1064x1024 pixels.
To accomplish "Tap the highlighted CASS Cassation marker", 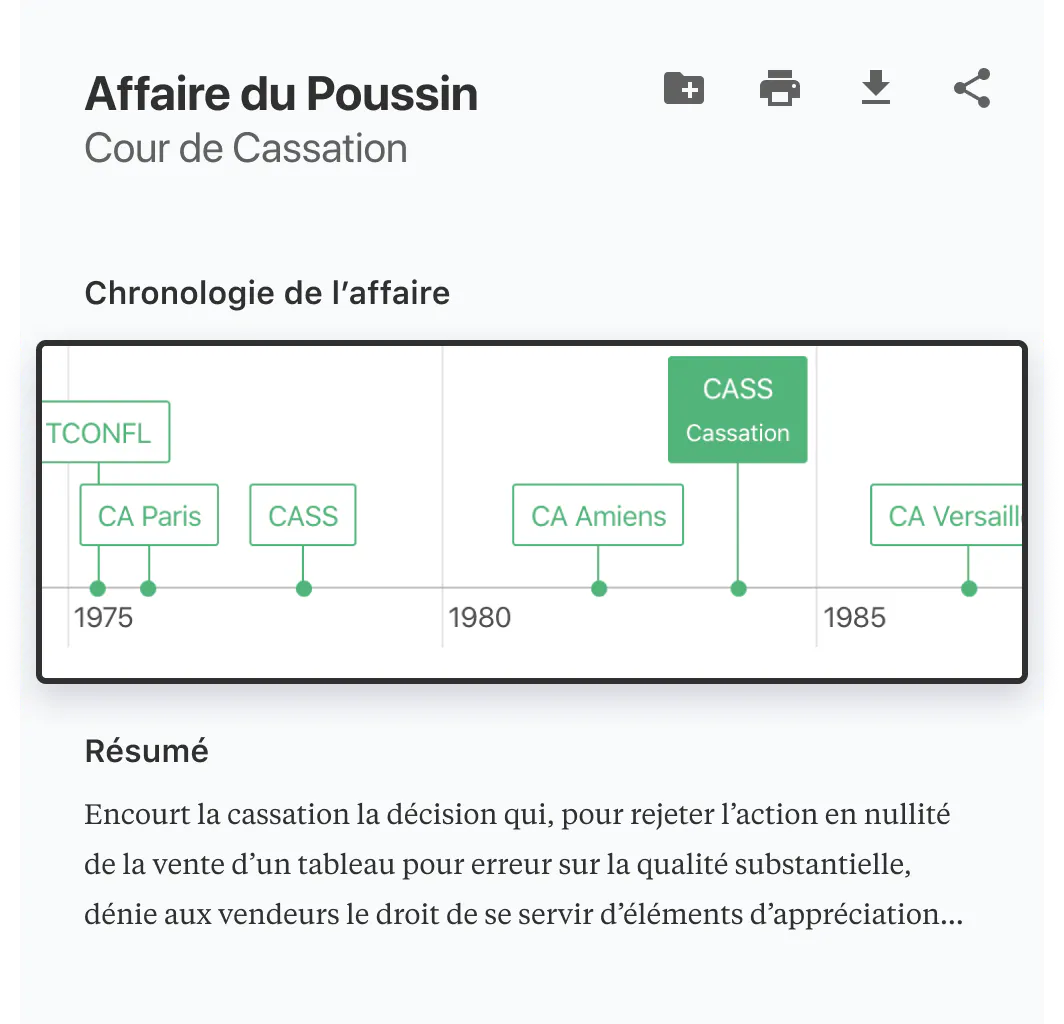I will tap(738, 410).
